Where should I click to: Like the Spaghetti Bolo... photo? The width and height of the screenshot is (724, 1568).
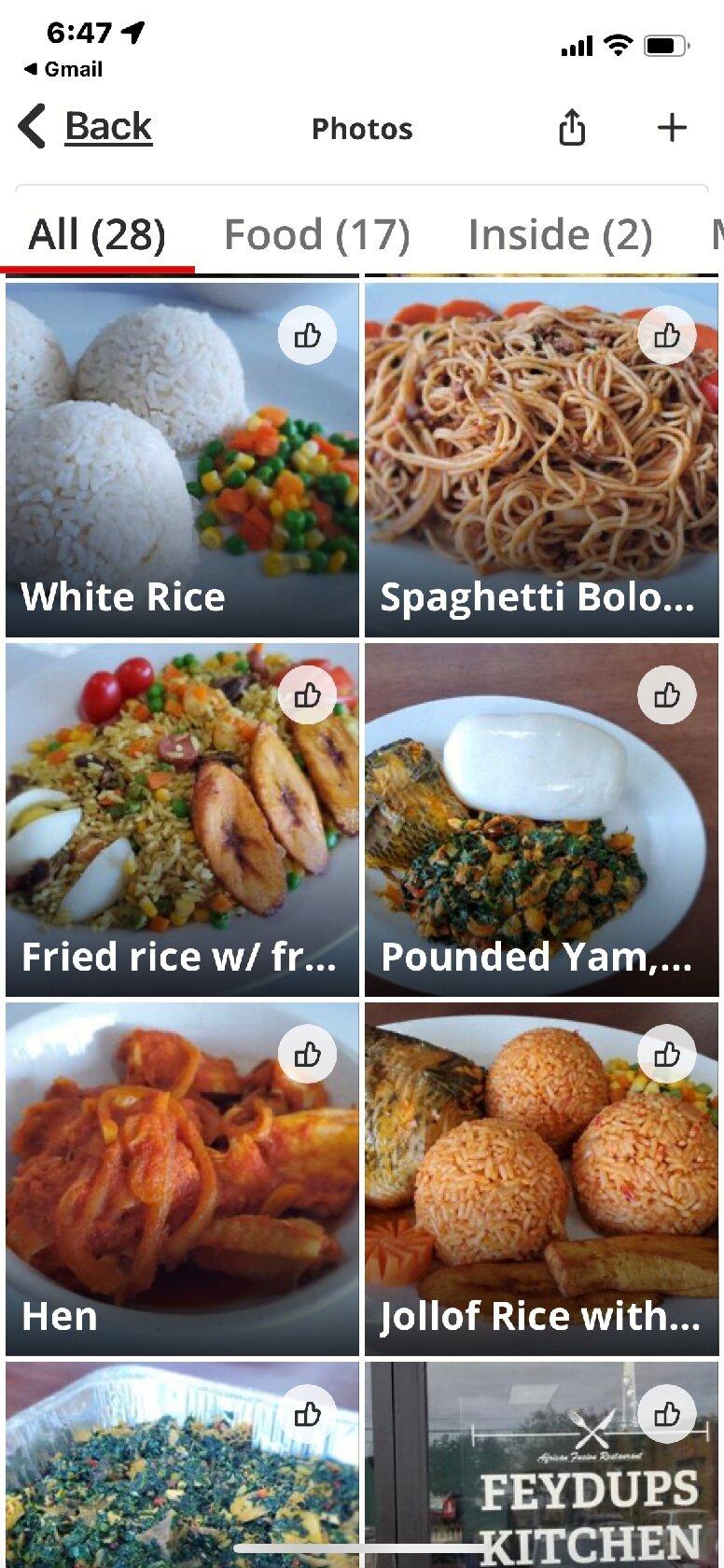click(666, 335)
